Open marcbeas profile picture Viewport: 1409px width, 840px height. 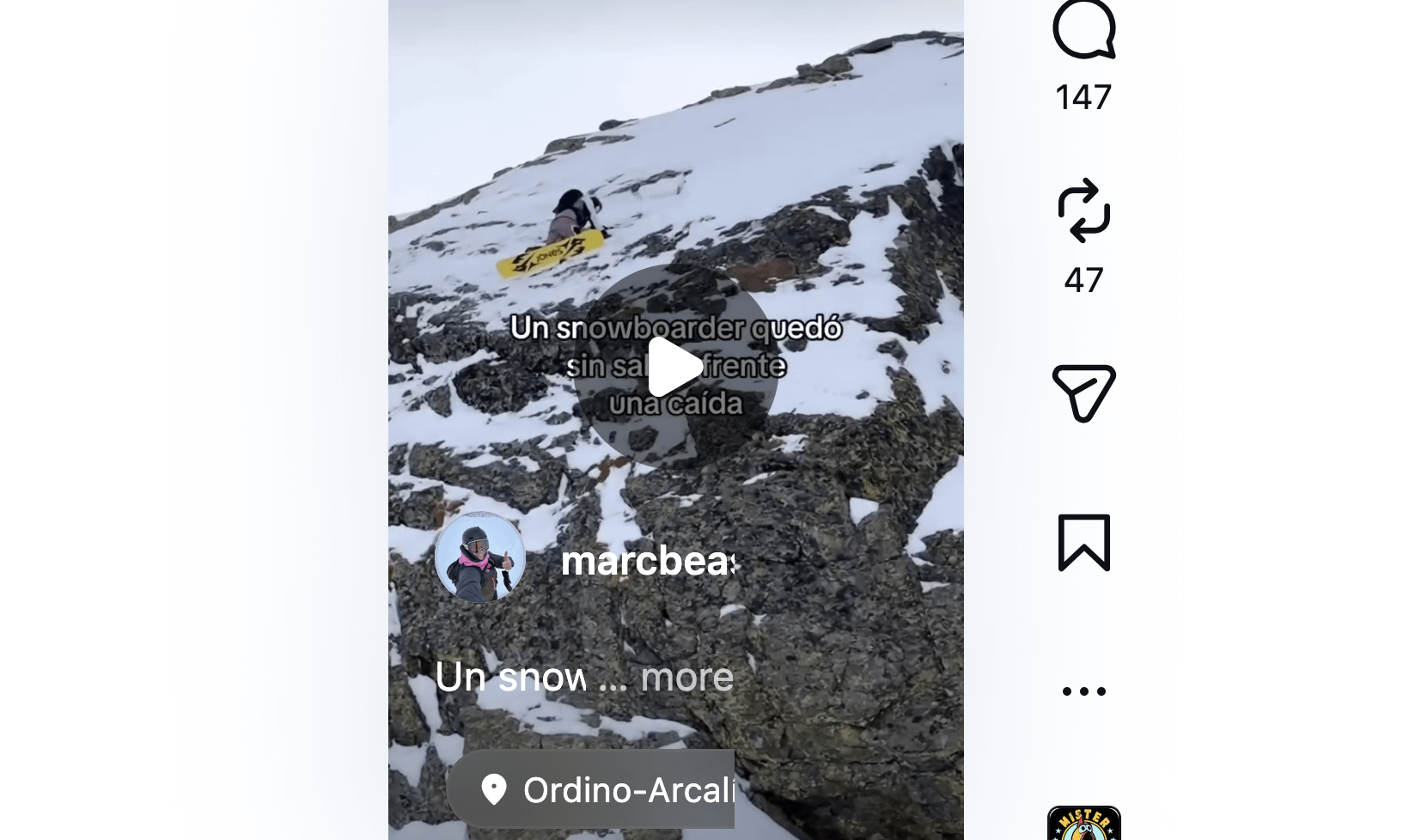pos(480,558)
